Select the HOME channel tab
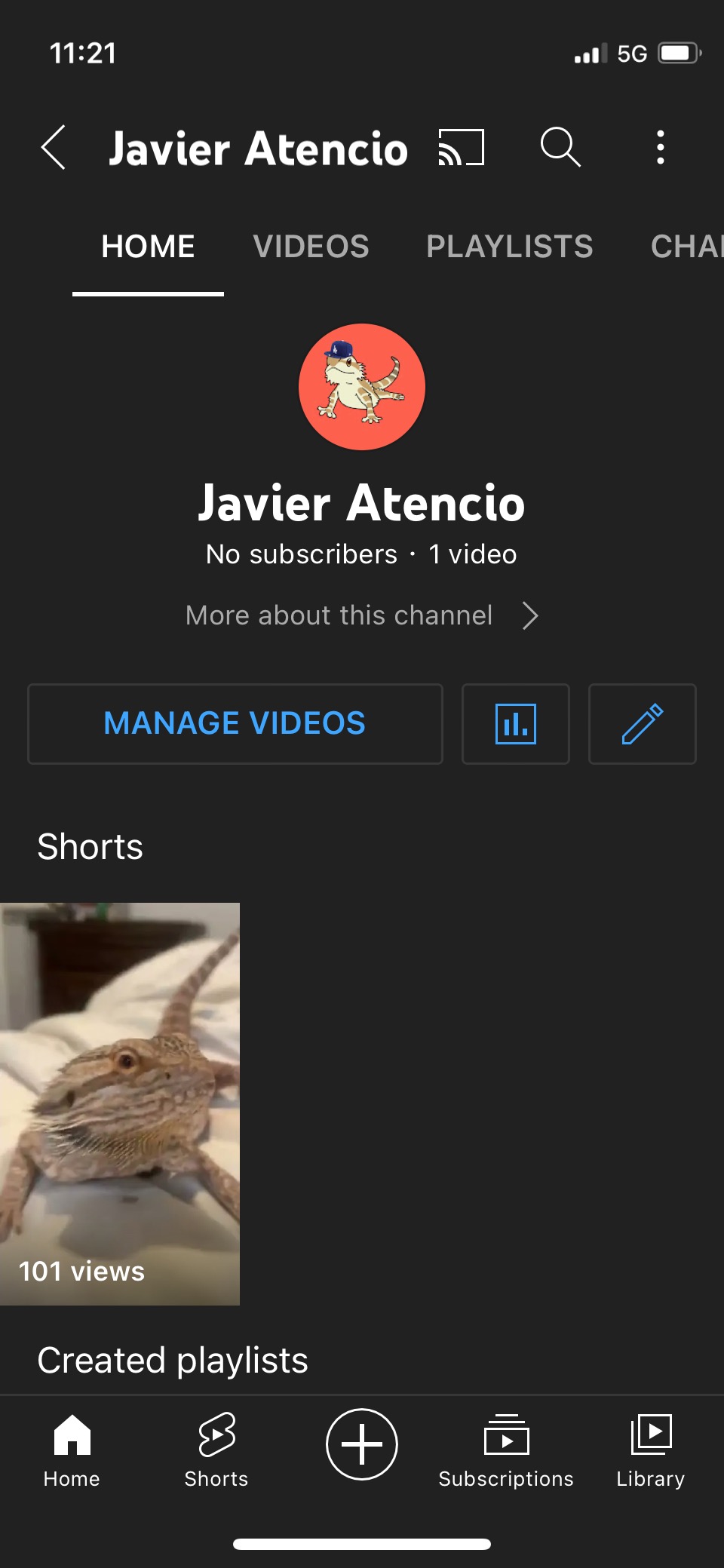 coord(148,247)
